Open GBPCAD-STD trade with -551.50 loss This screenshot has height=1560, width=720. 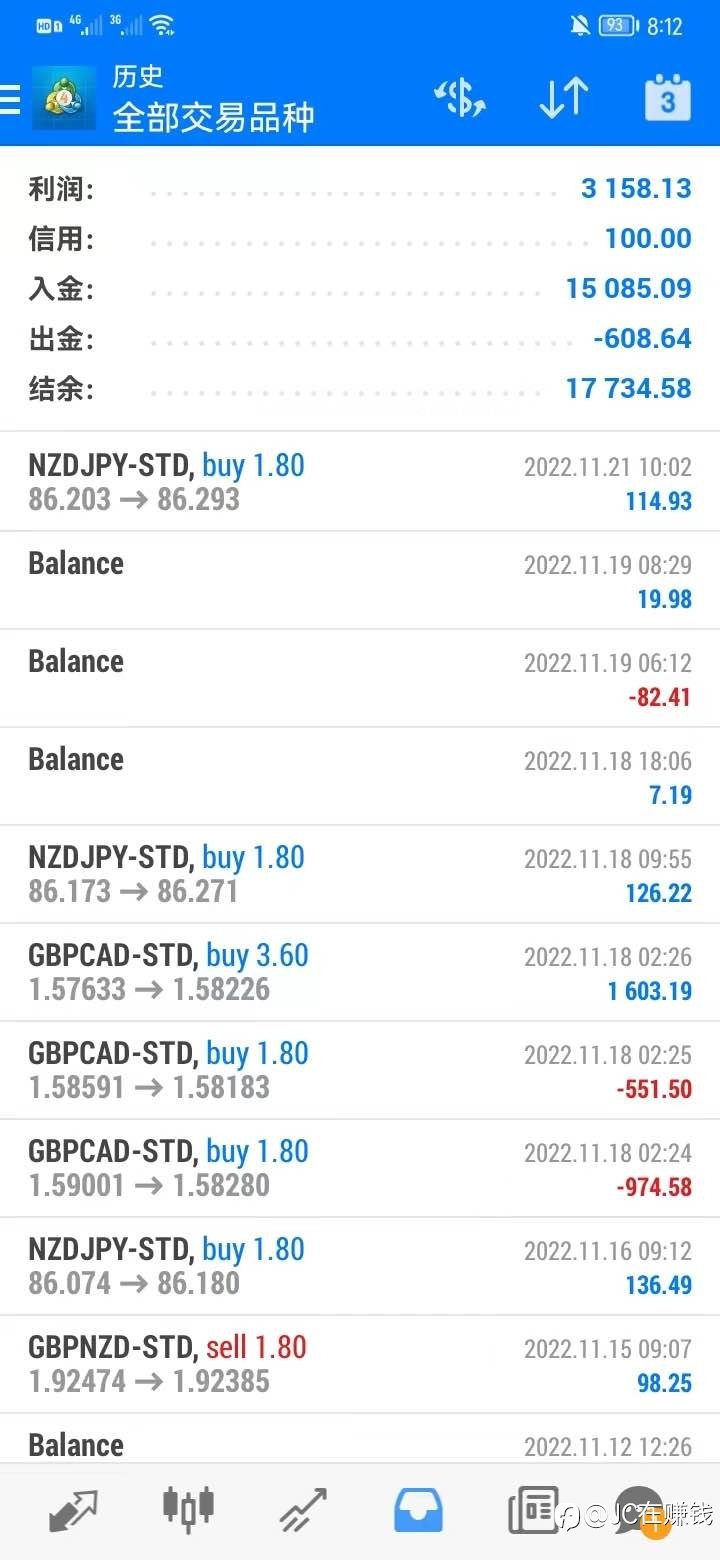pyautogui.click(x=360, y=1070)
